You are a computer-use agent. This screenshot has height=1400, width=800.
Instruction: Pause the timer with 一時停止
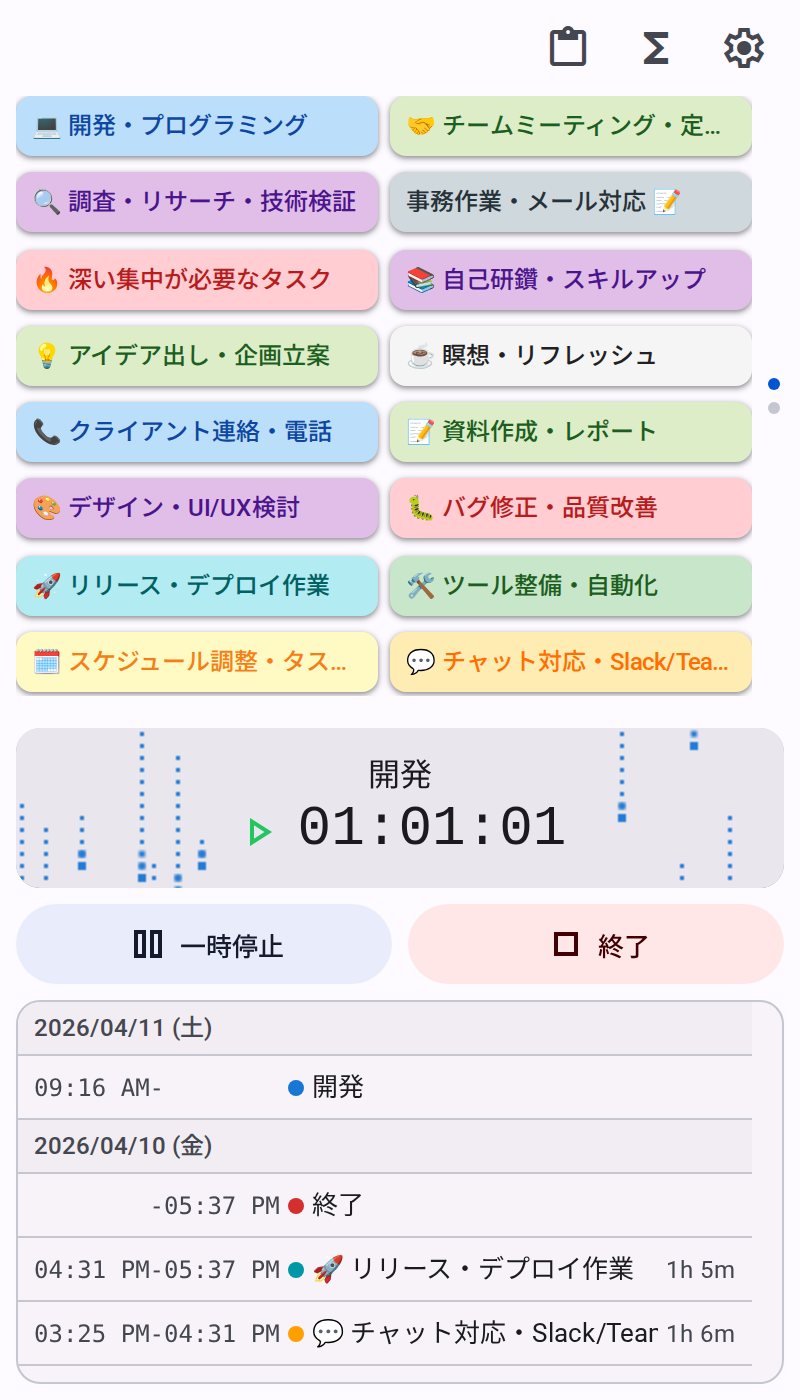[204, 945]
